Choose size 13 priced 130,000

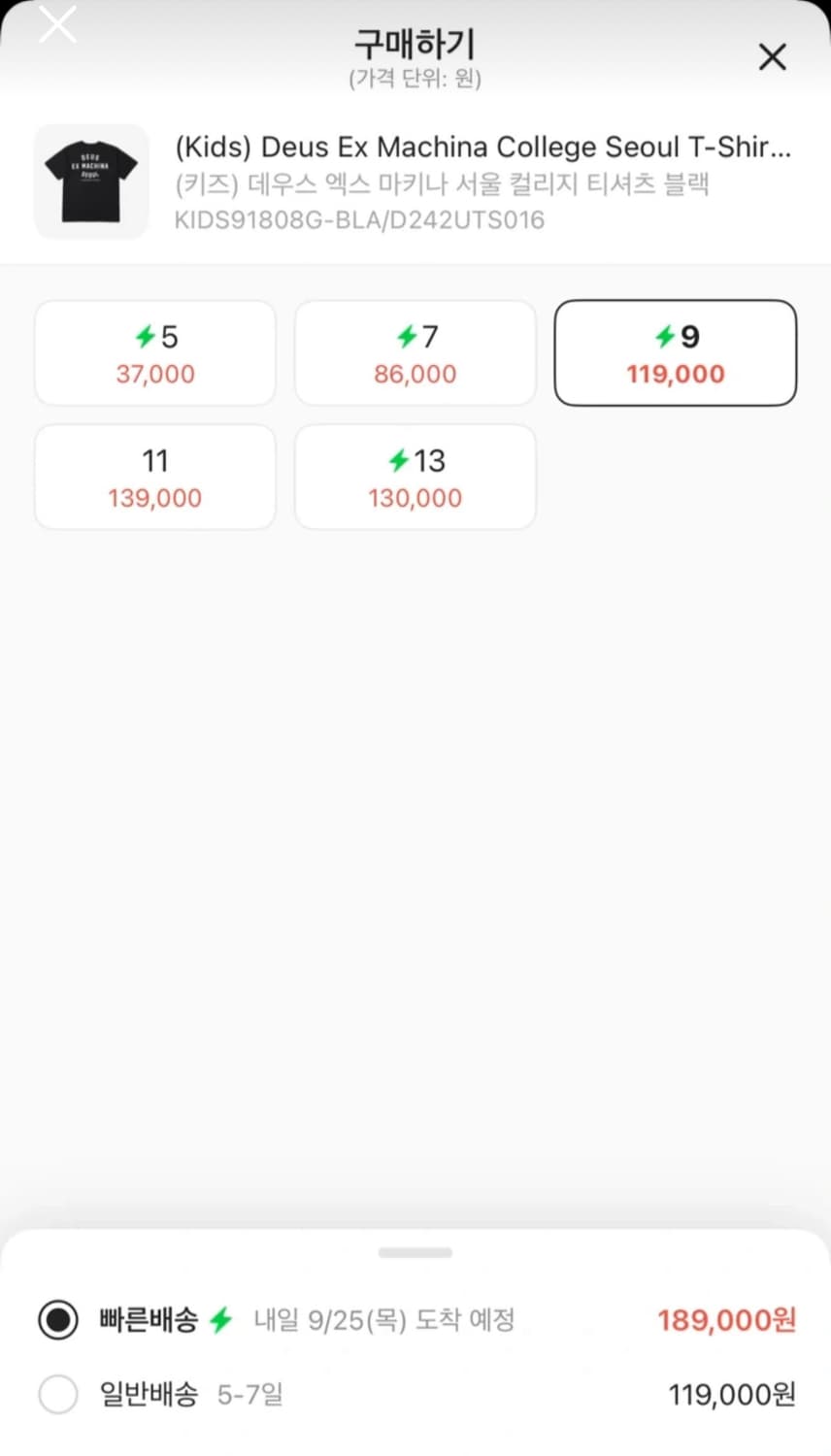coord(415,478)
